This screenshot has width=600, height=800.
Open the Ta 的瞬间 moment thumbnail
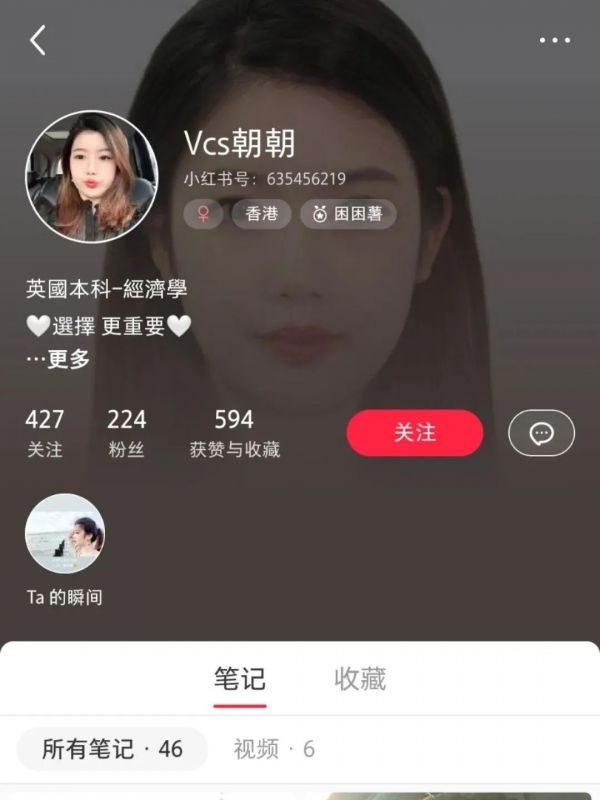click(65, 534)
